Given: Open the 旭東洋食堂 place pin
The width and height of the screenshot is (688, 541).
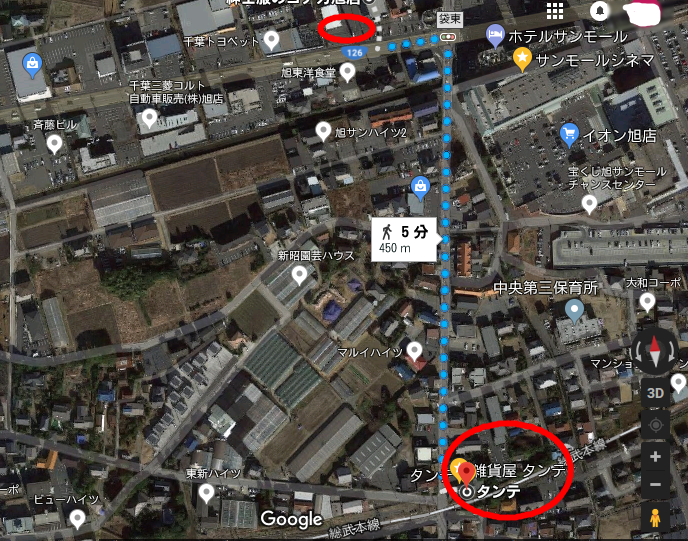Looking at the screenshot, I should pyautogui.click(x=347, y=72).
